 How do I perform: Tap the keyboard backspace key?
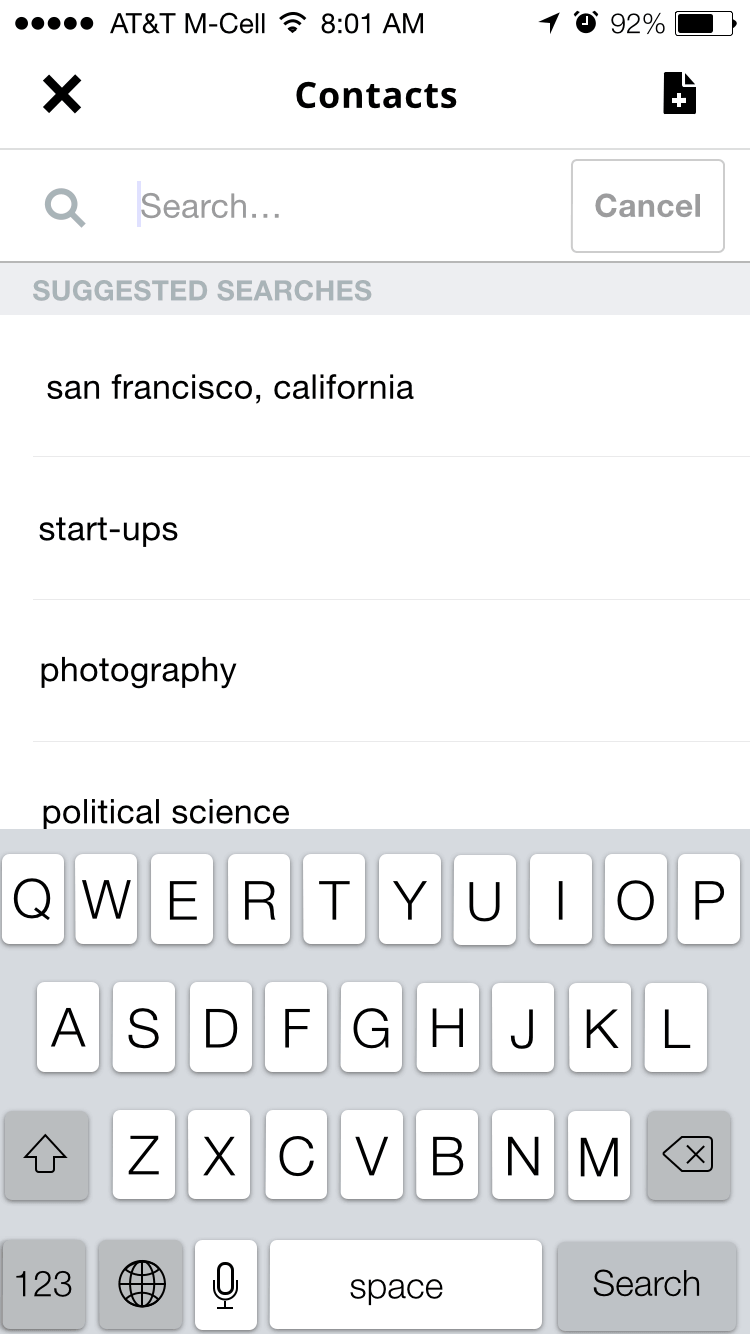[688, 1155]
